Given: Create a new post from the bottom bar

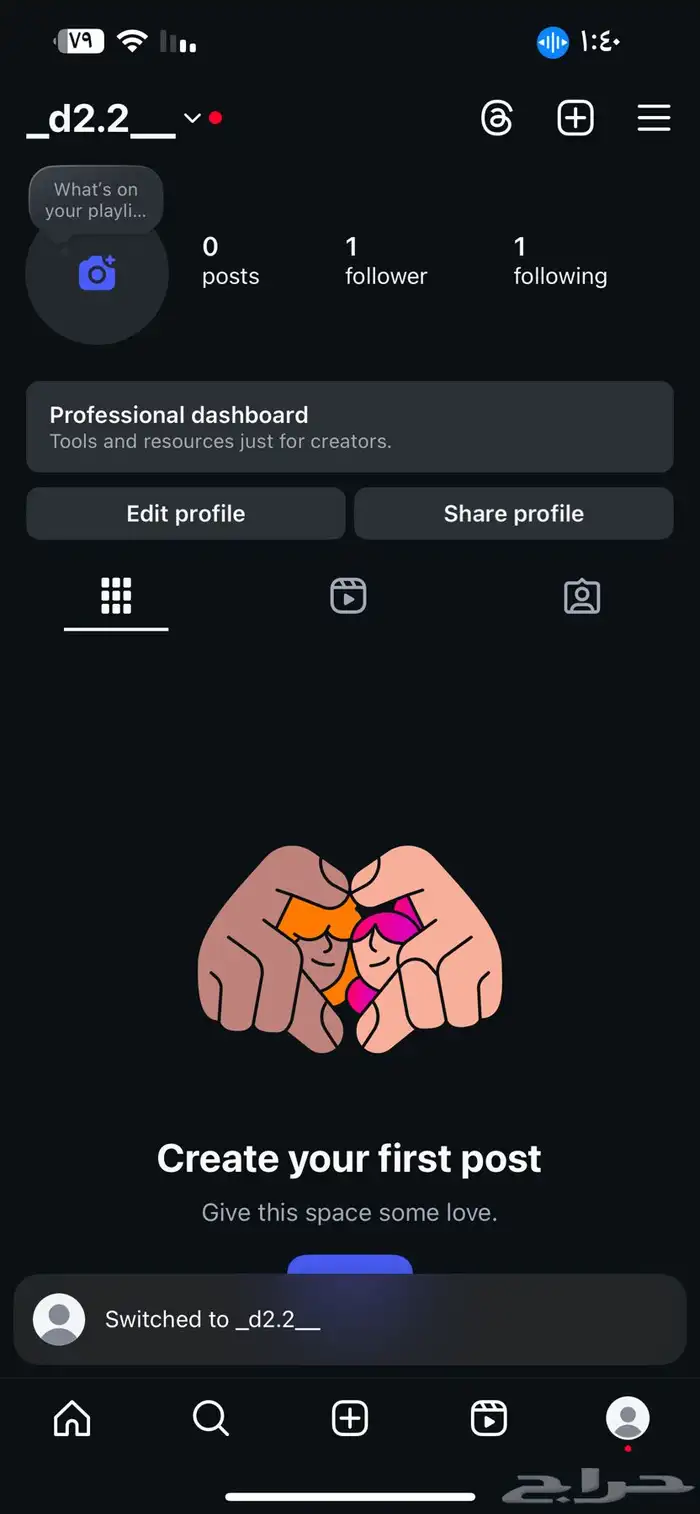Looking at the screenshot, I should [350, 1418].
